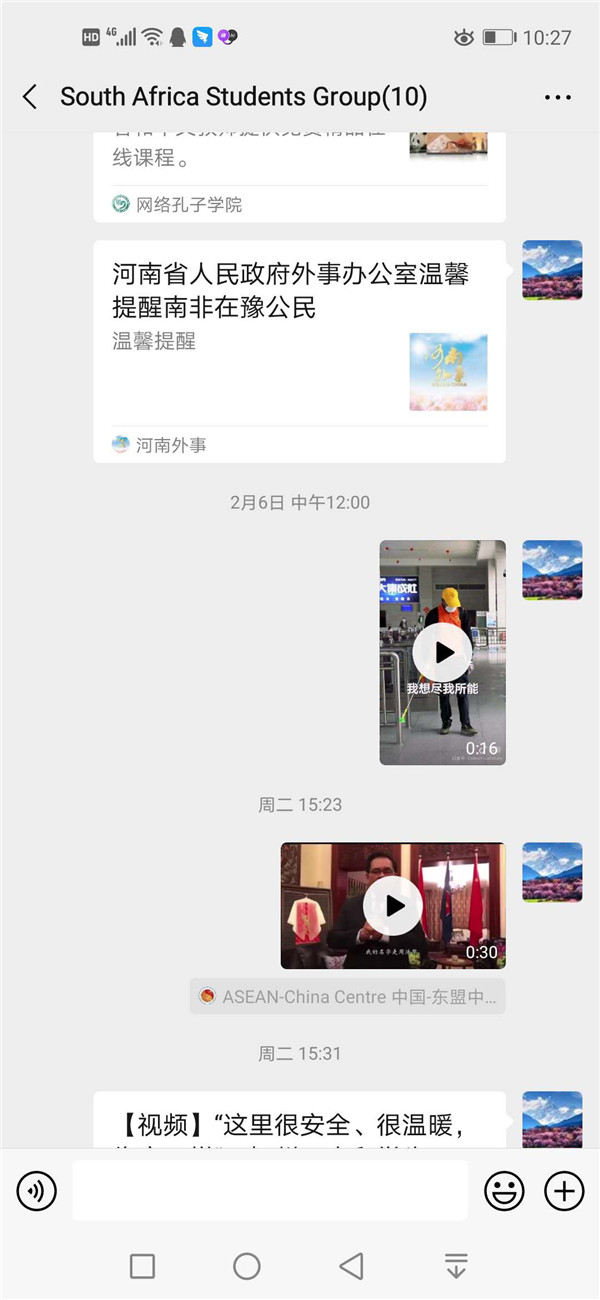Tap the message text field

(269, 1190)
